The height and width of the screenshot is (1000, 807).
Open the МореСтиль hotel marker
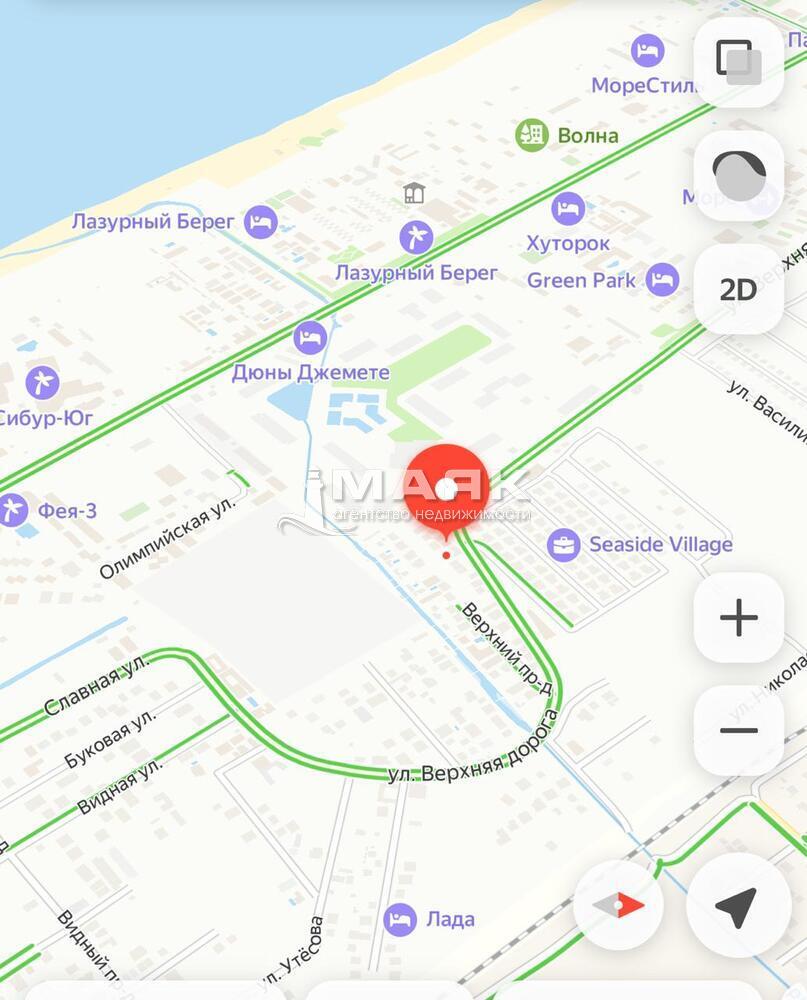(648, 51)
